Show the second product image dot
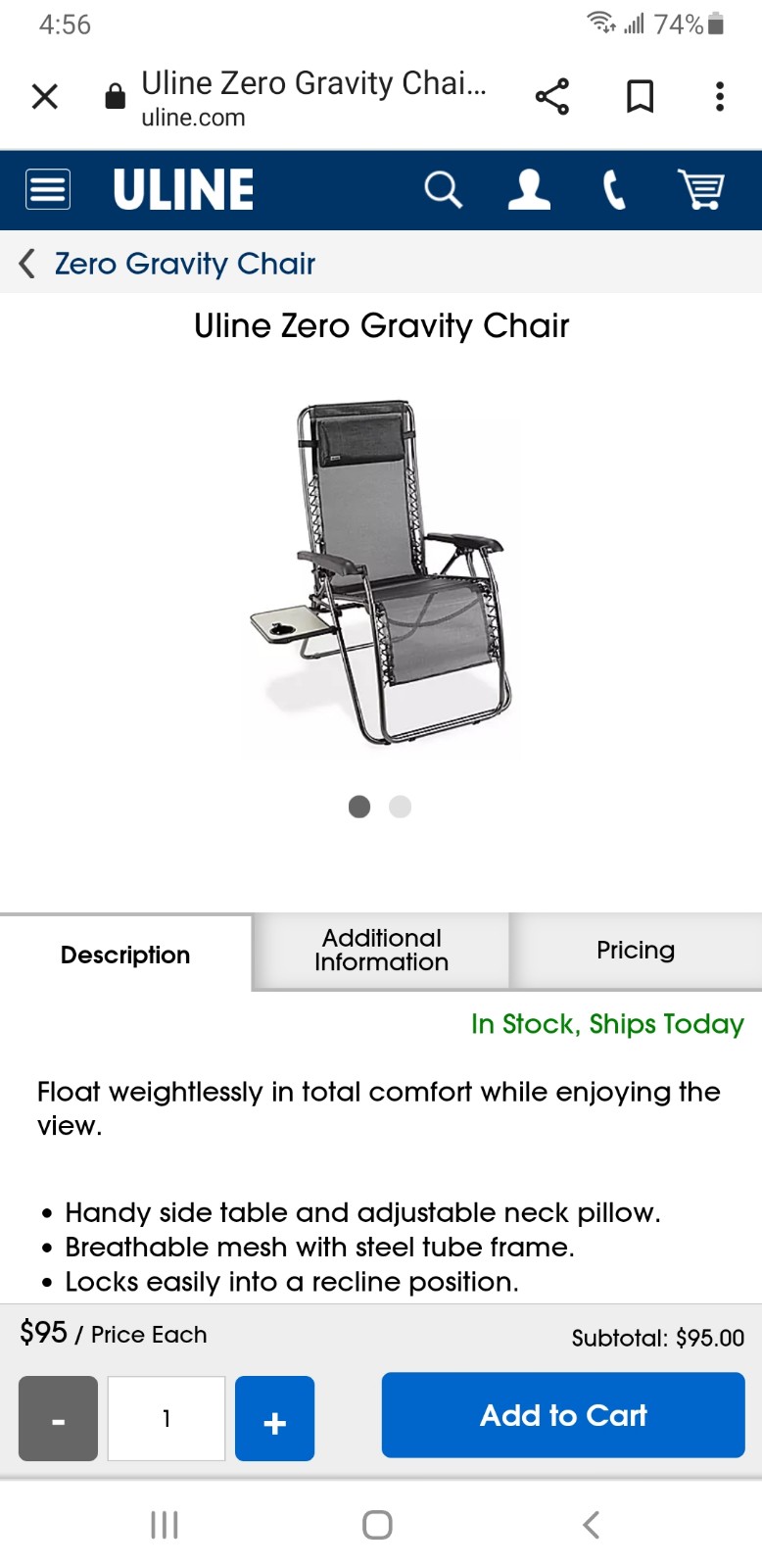762x1568 pixels. [400, 807]
